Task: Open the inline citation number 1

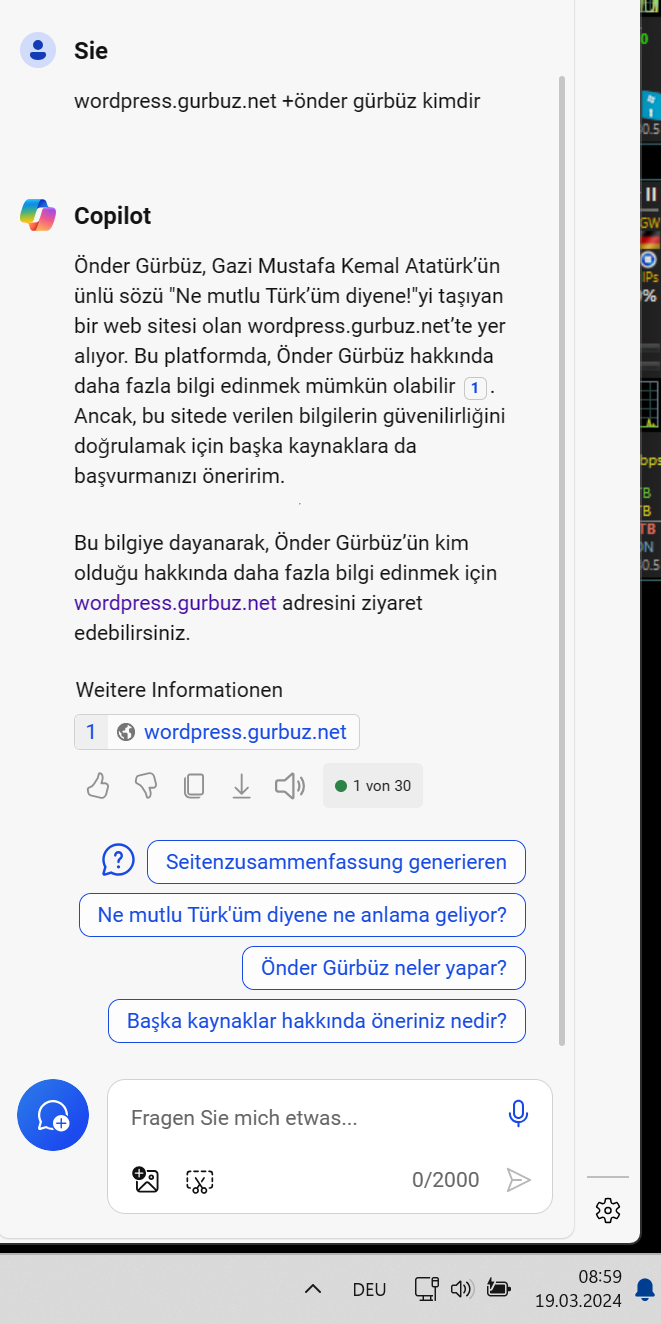Action: [x=476, y=387]
